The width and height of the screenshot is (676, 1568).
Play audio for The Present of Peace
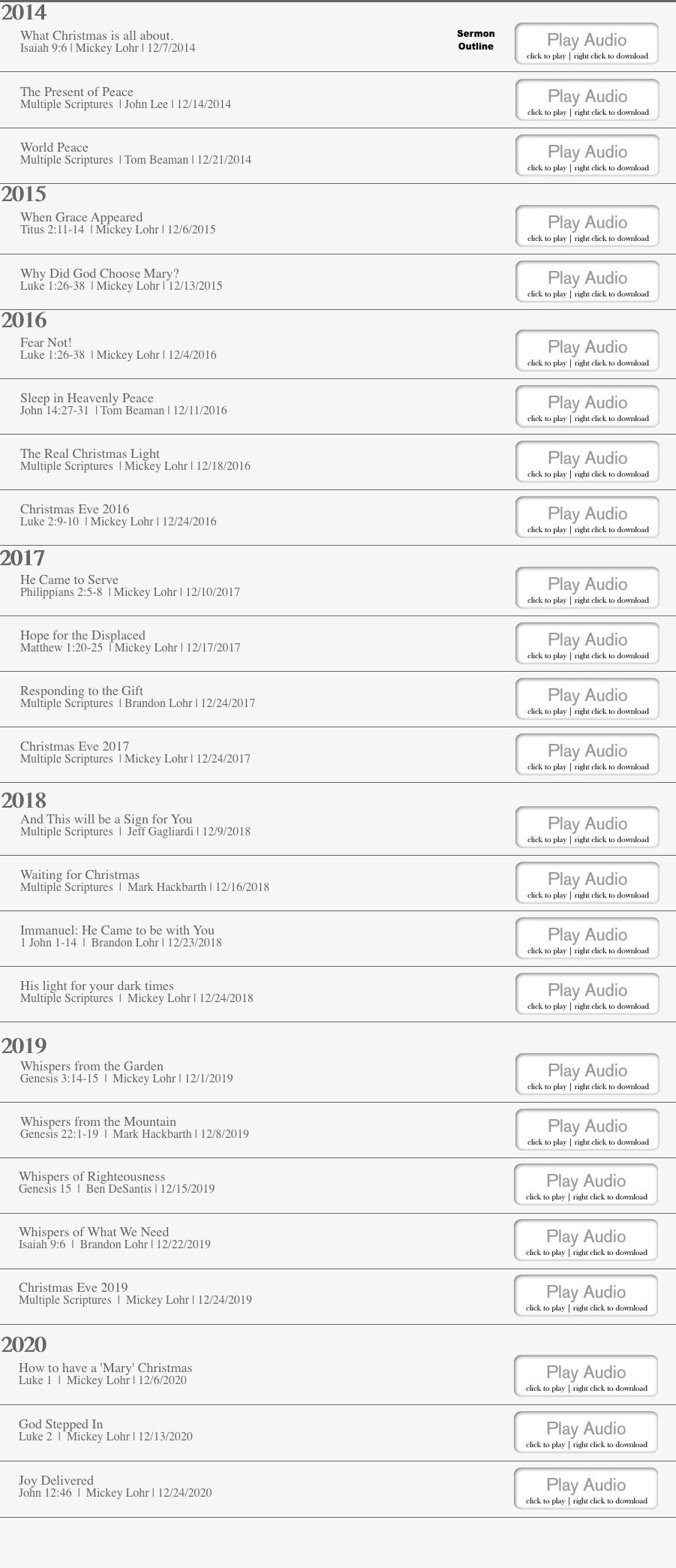click(587, 100)
